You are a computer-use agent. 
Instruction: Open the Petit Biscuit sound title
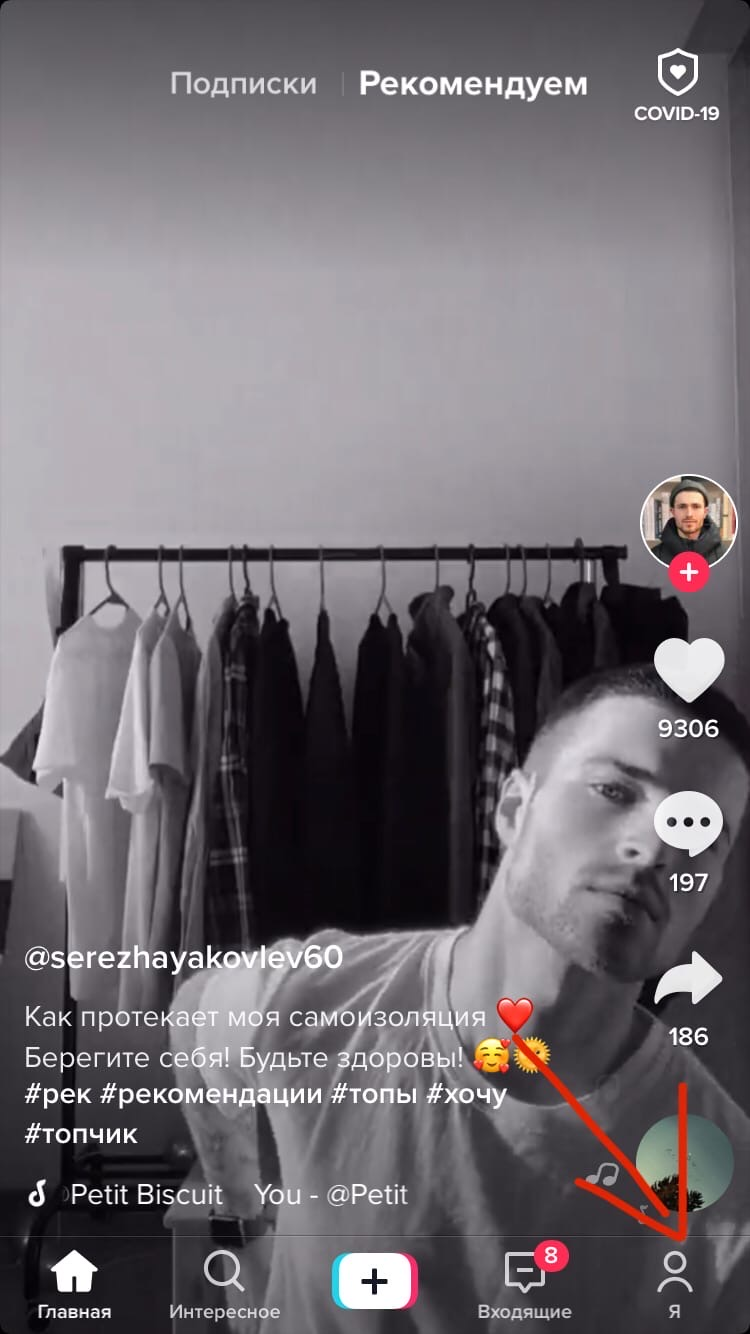[x=146, y=1194]
